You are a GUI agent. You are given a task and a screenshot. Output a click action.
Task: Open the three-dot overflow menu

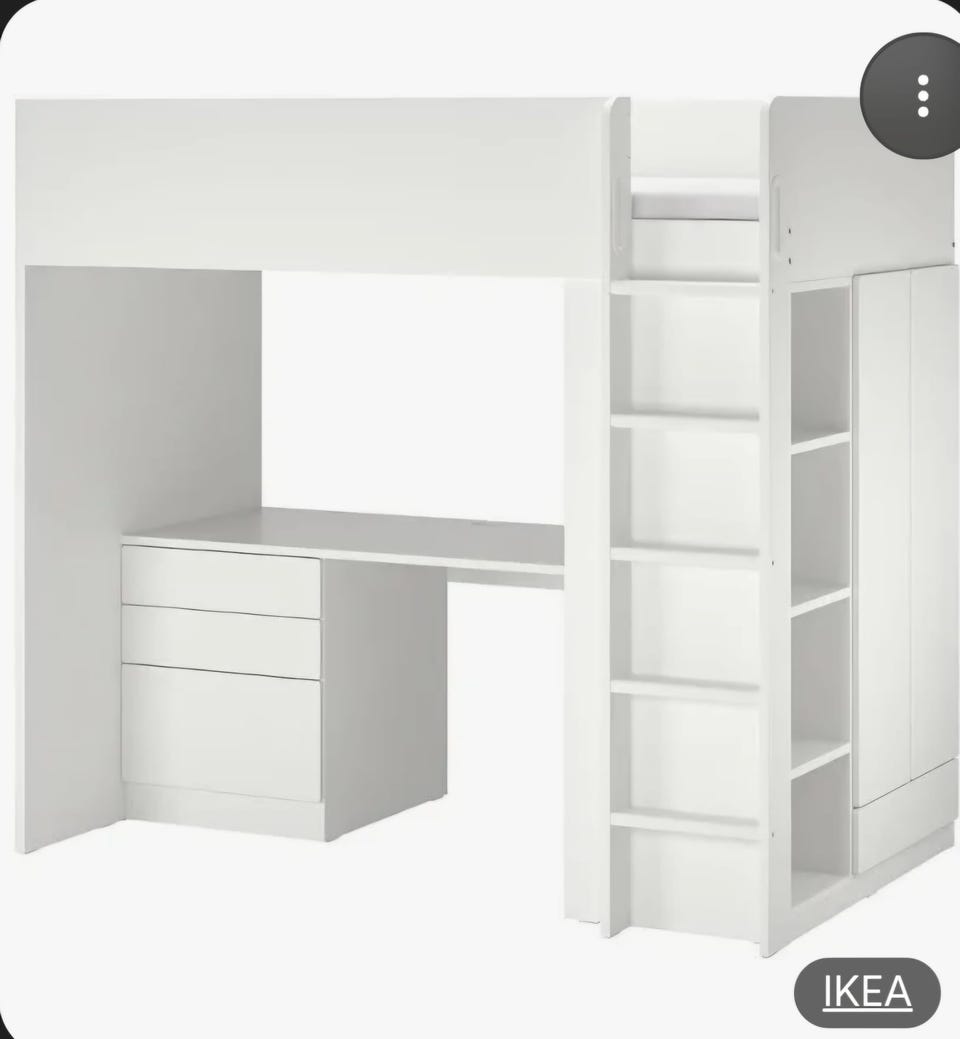pyautogui.click(x=922, y=96)
